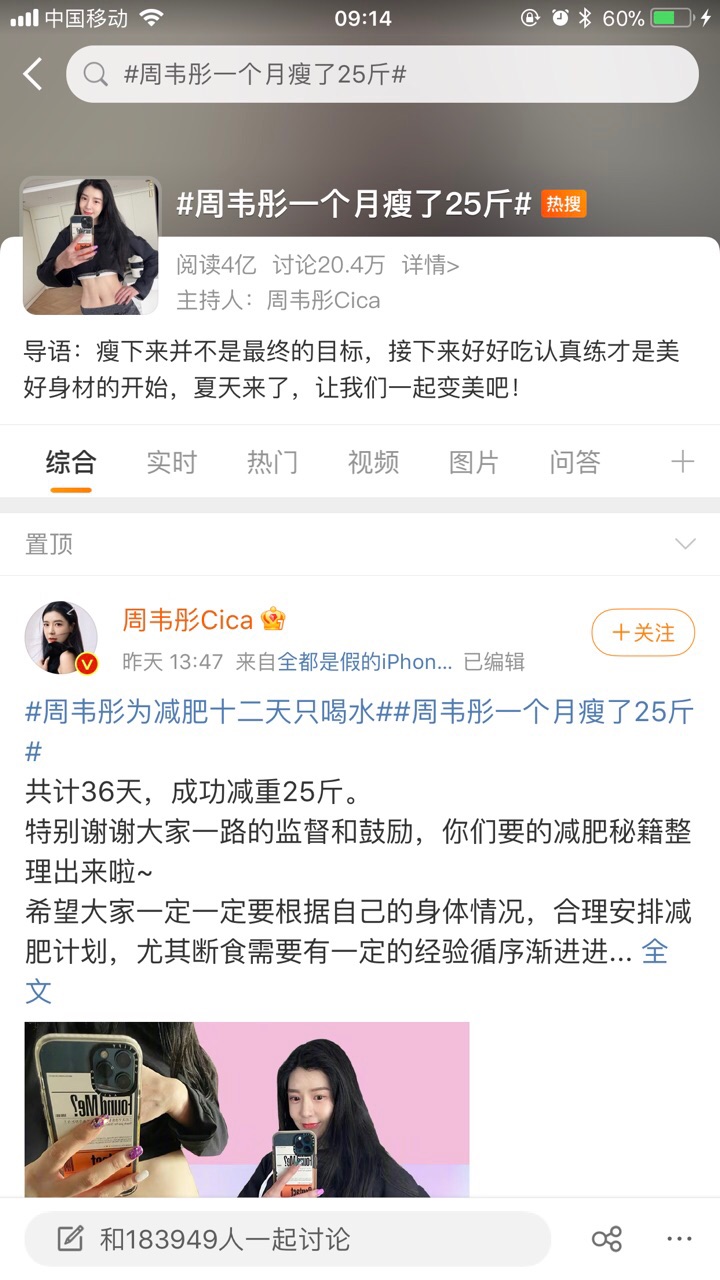Switch to the 图片 tab
The image size is (720, 1280).
click(474, 462)
